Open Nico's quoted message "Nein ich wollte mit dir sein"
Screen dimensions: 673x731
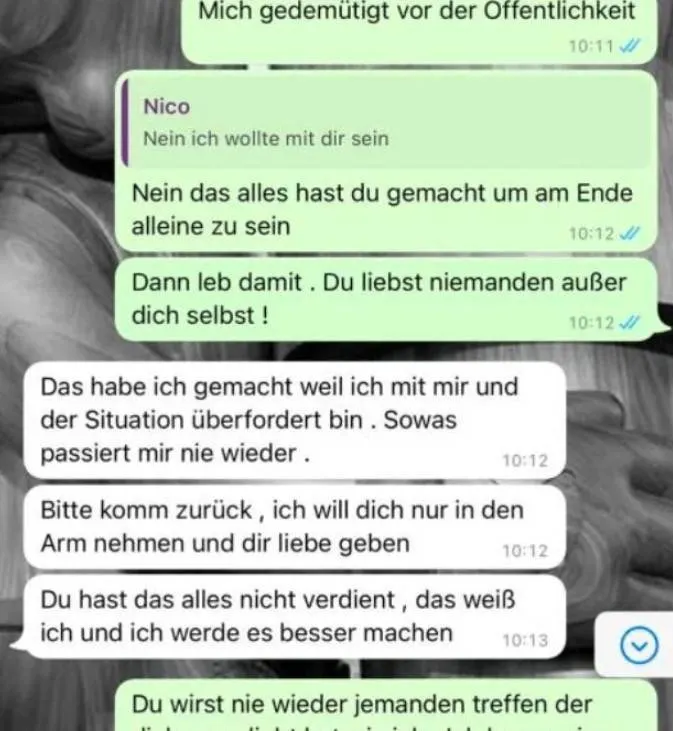tap(384, 124)
